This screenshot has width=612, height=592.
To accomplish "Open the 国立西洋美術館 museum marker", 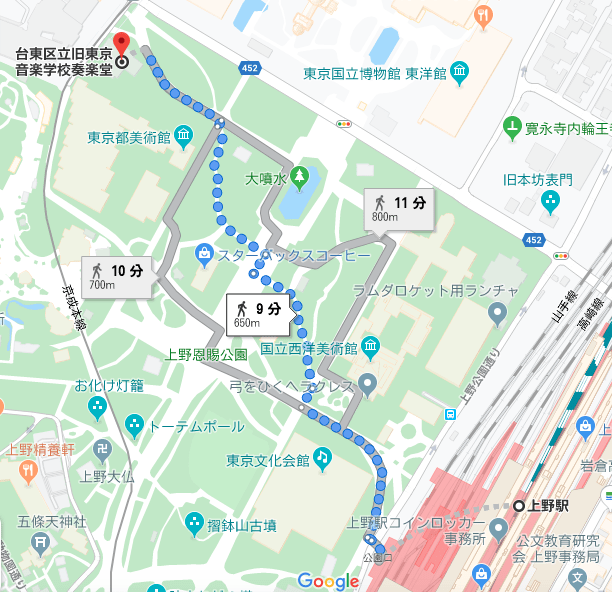I will 371,347.
